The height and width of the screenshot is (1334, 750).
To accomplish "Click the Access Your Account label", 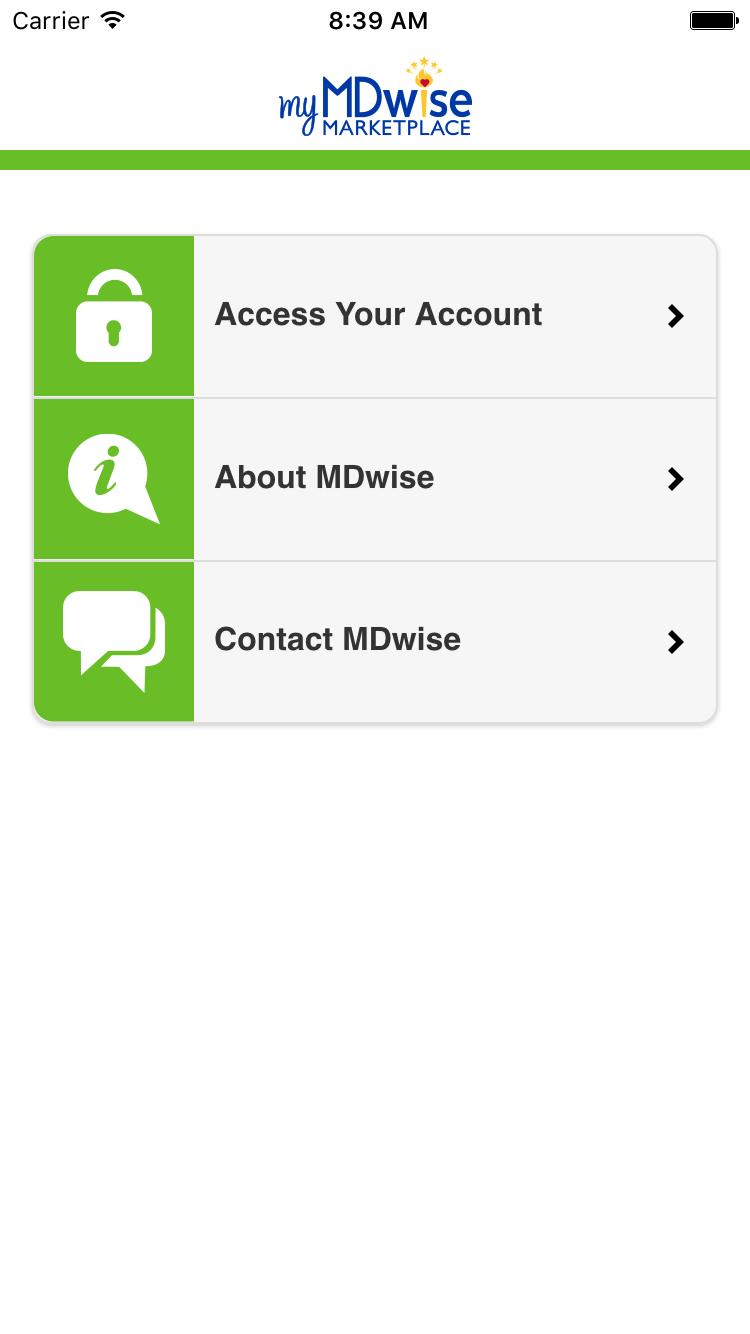I will tap(378, 315).
